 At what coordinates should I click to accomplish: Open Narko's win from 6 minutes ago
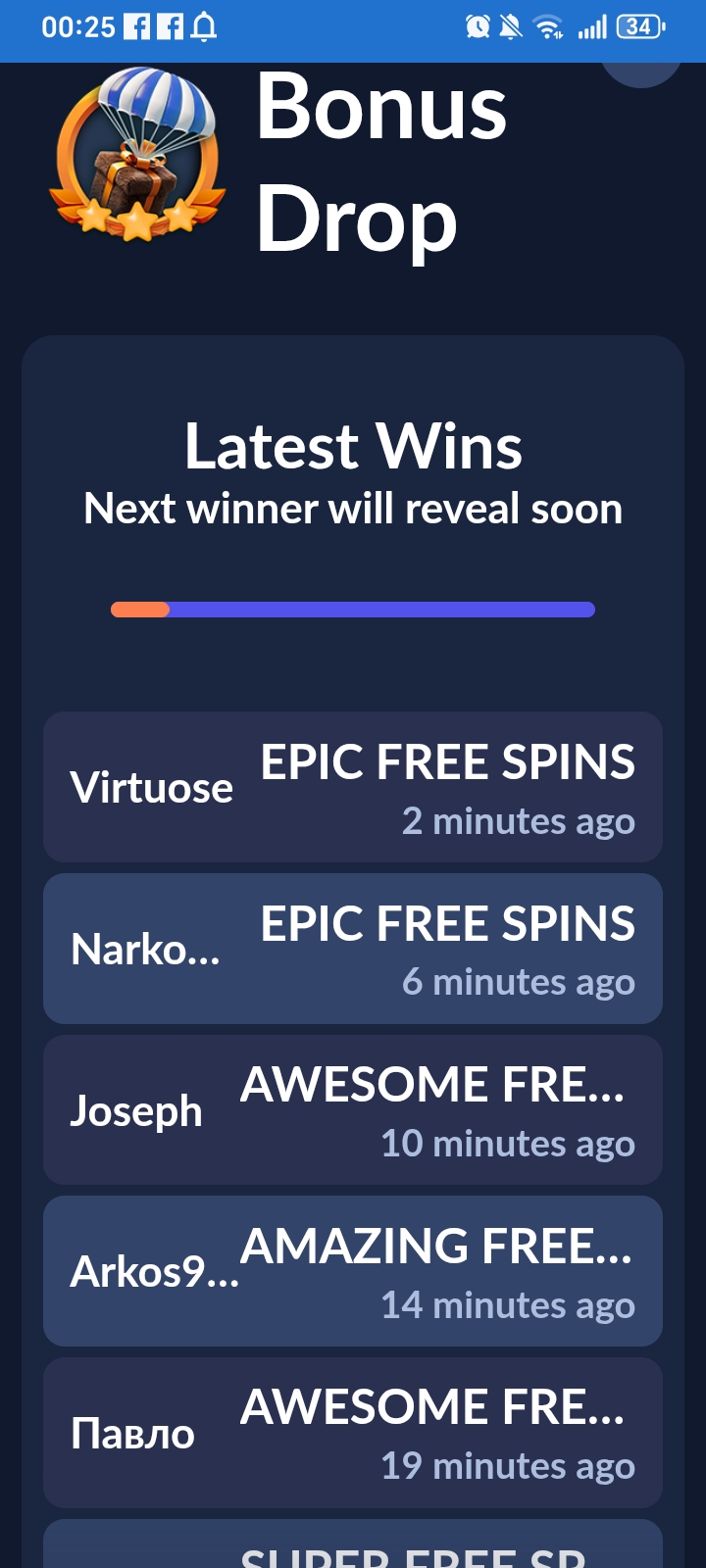click(x=353, y=949)
